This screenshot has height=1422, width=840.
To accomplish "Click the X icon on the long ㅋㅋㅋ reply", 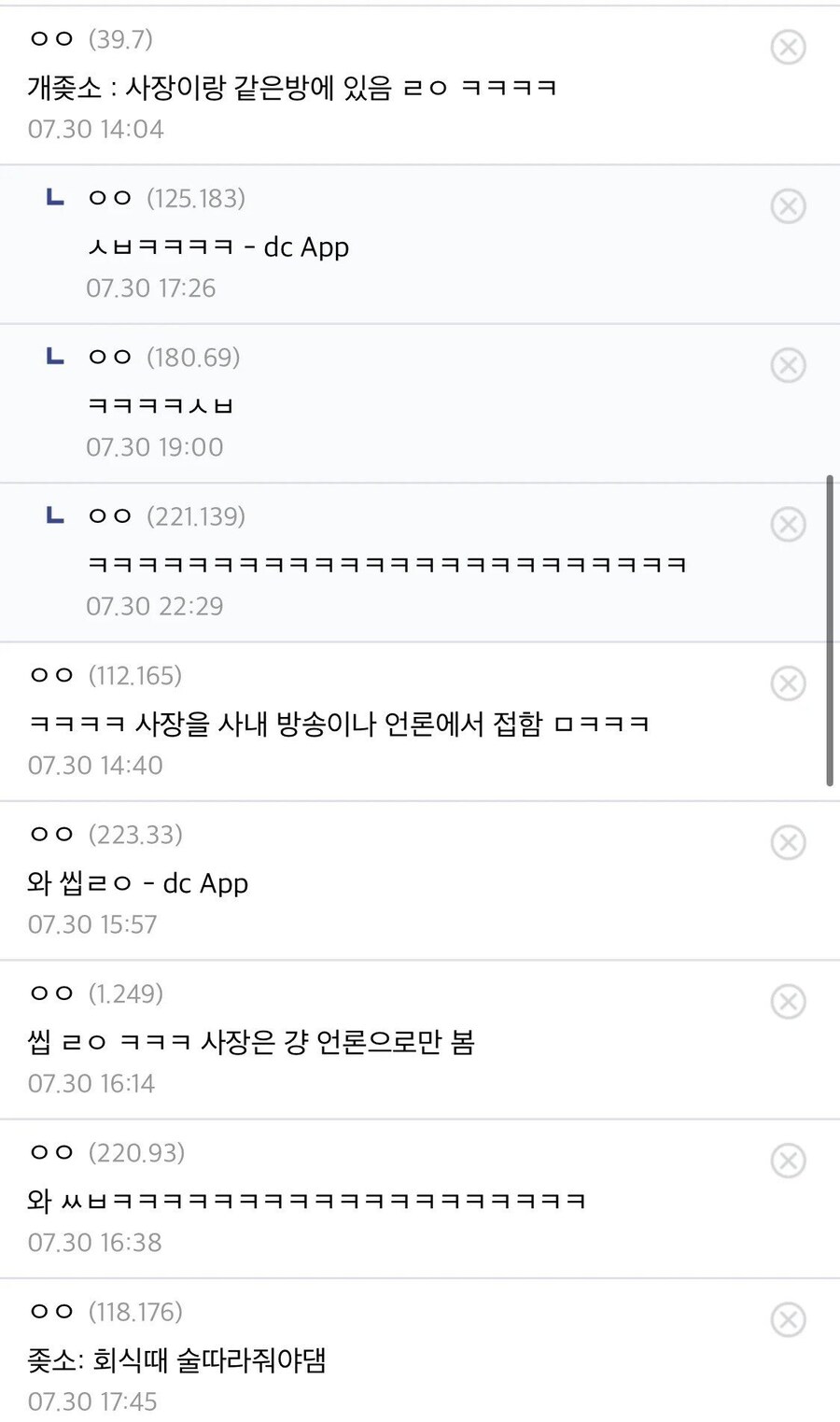I will click(789, 524).
